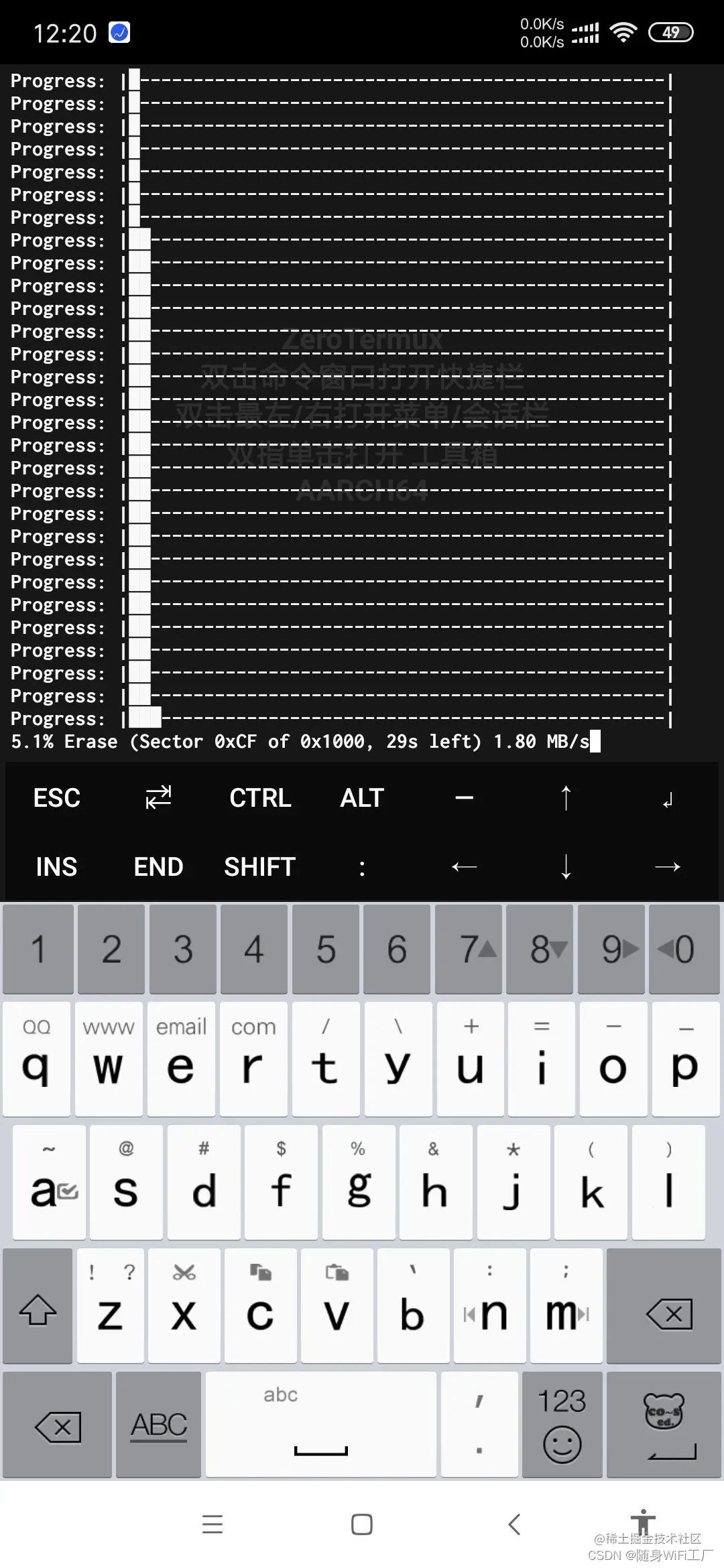This screenshot has height=1568, width=724.
Task: Switch keyboard to 123 symbols layout
Action: point(562,1425)
